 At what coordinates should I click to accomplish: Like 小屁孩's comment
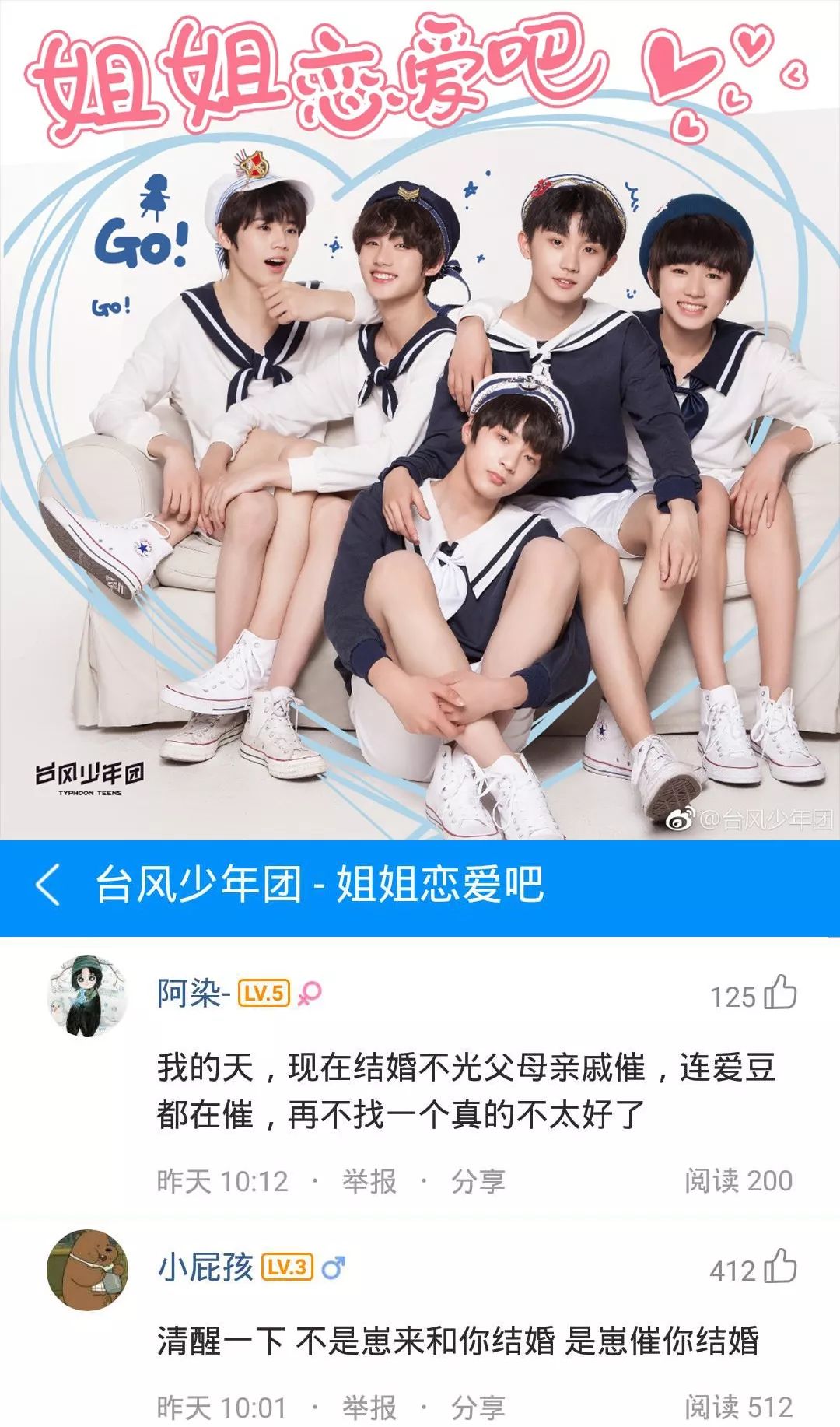click(780, 1267)
